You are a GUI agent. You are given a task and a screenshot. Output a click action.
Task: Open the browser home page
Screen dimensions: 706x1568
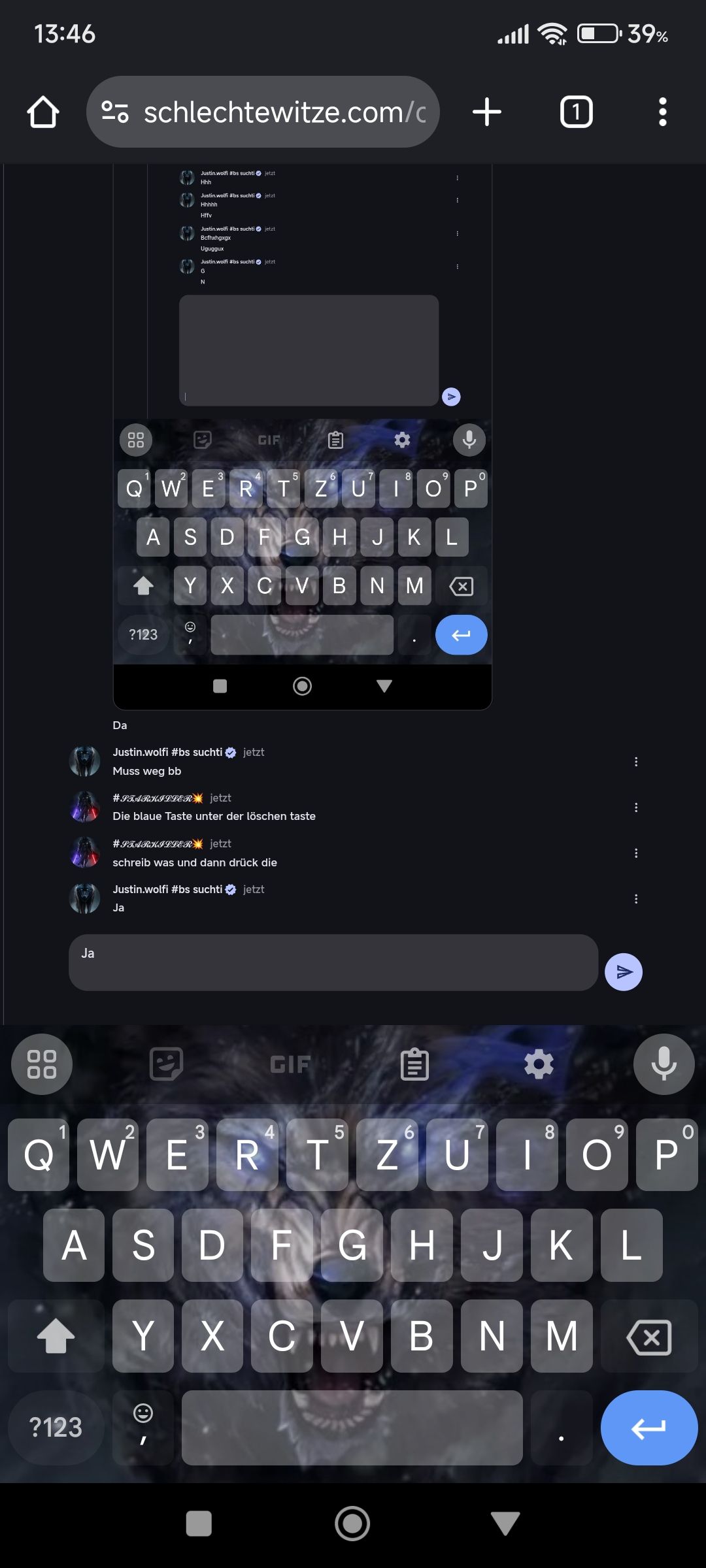[43, 112]
